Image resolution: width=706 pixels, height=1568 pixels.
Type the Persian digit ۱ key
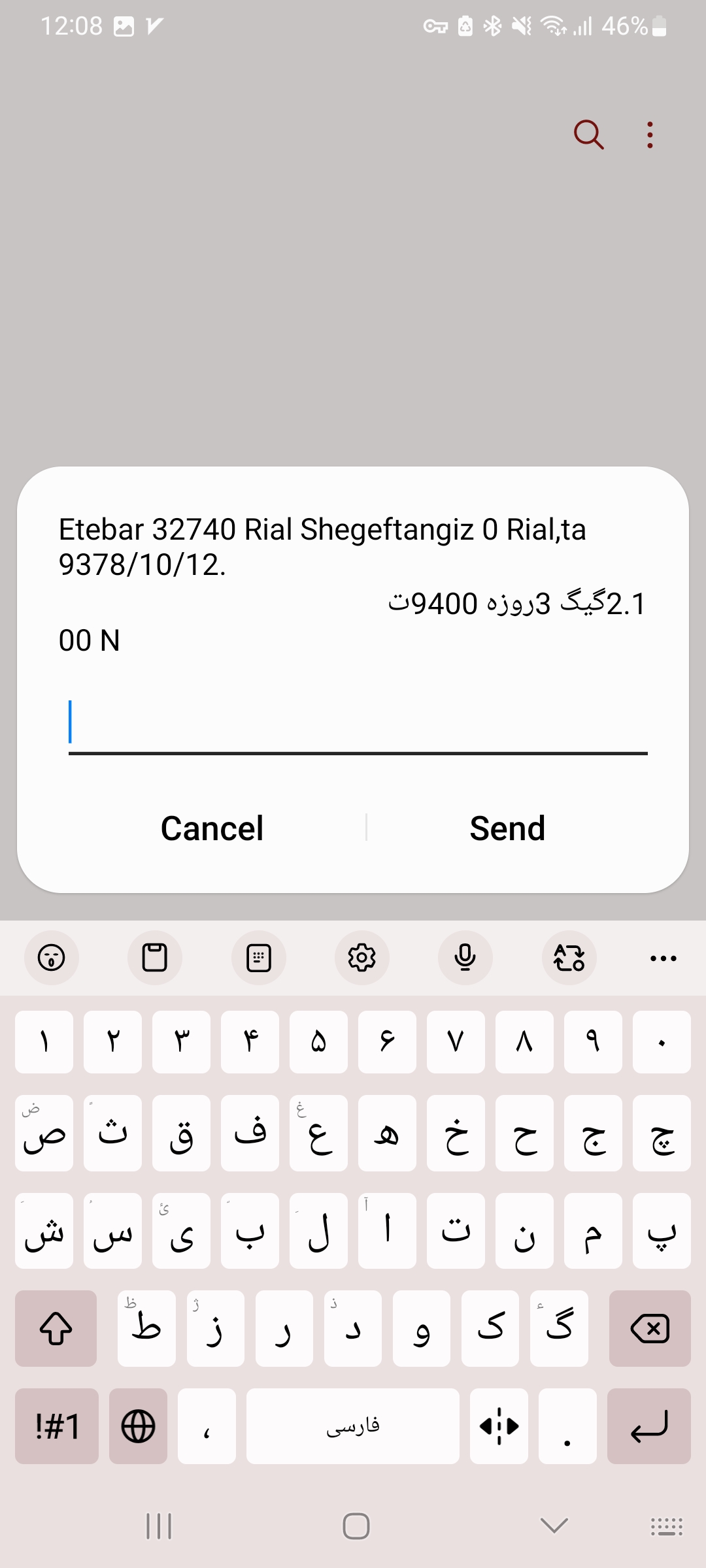[x=44, y=1042]
